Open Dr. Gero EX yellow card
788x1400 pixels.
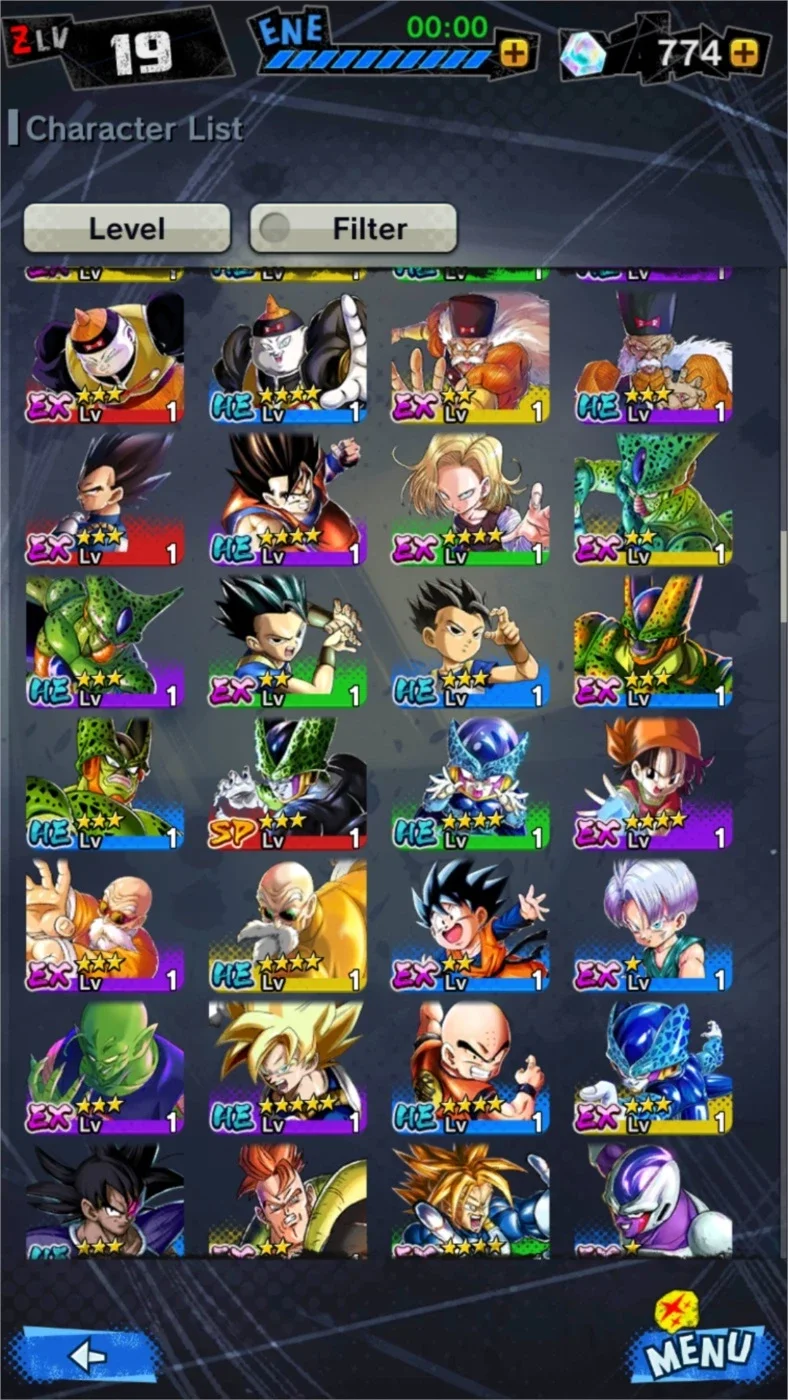[470, 357]
